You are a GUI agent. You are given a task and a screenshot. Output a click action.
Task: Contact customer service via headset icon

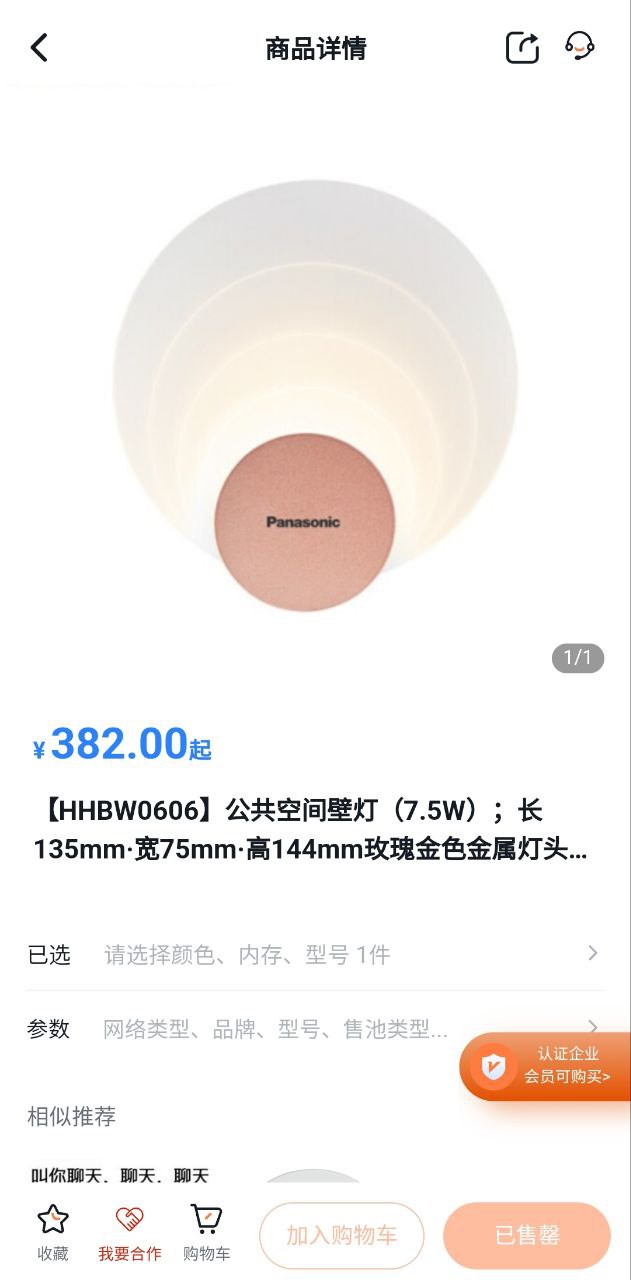coord(580,46)
